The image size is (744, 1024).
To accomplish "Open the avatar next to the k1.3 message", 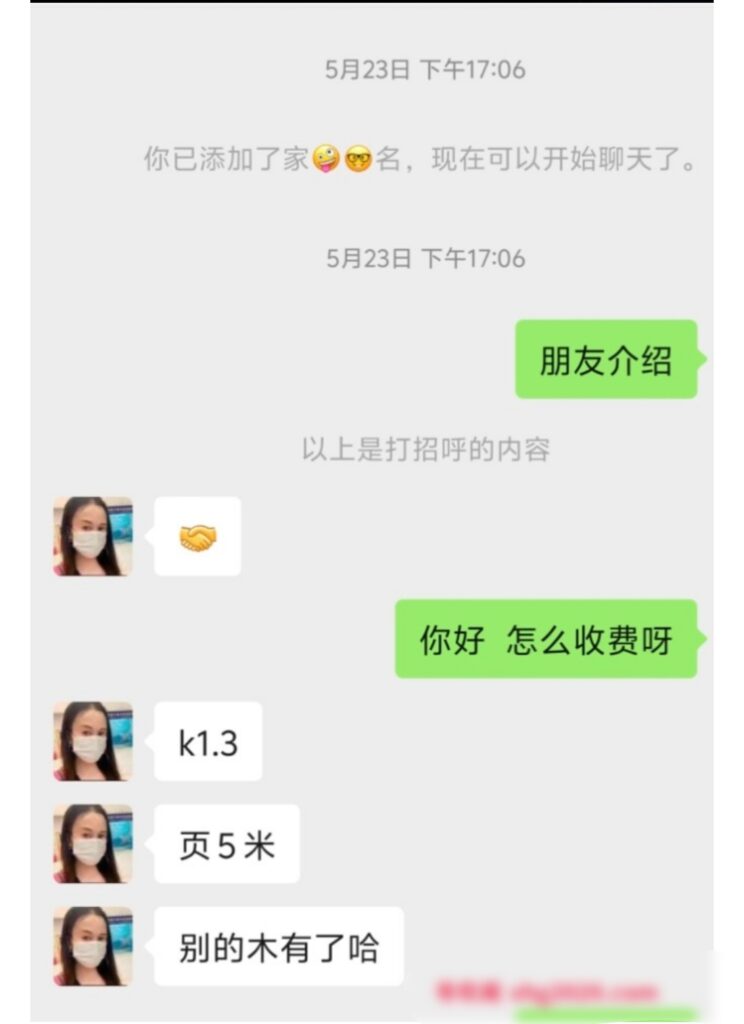I will pyautogui.click(x=92, y=742).
